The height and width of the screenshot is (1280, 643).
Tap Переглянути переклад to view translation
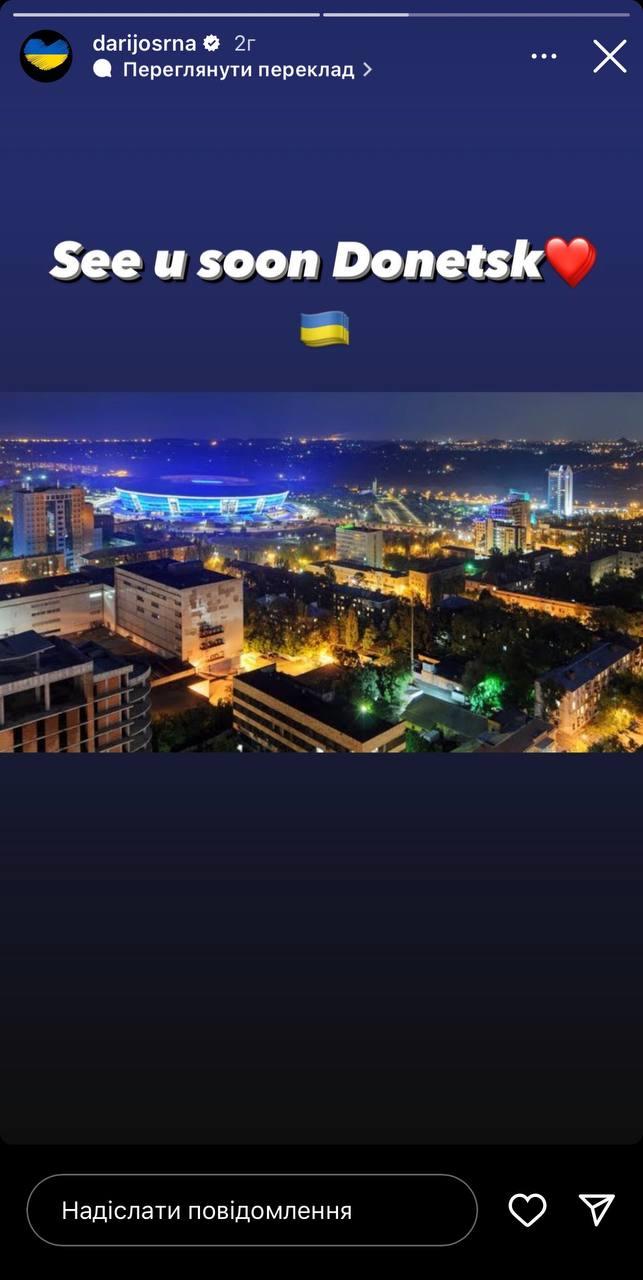(238, 70)
